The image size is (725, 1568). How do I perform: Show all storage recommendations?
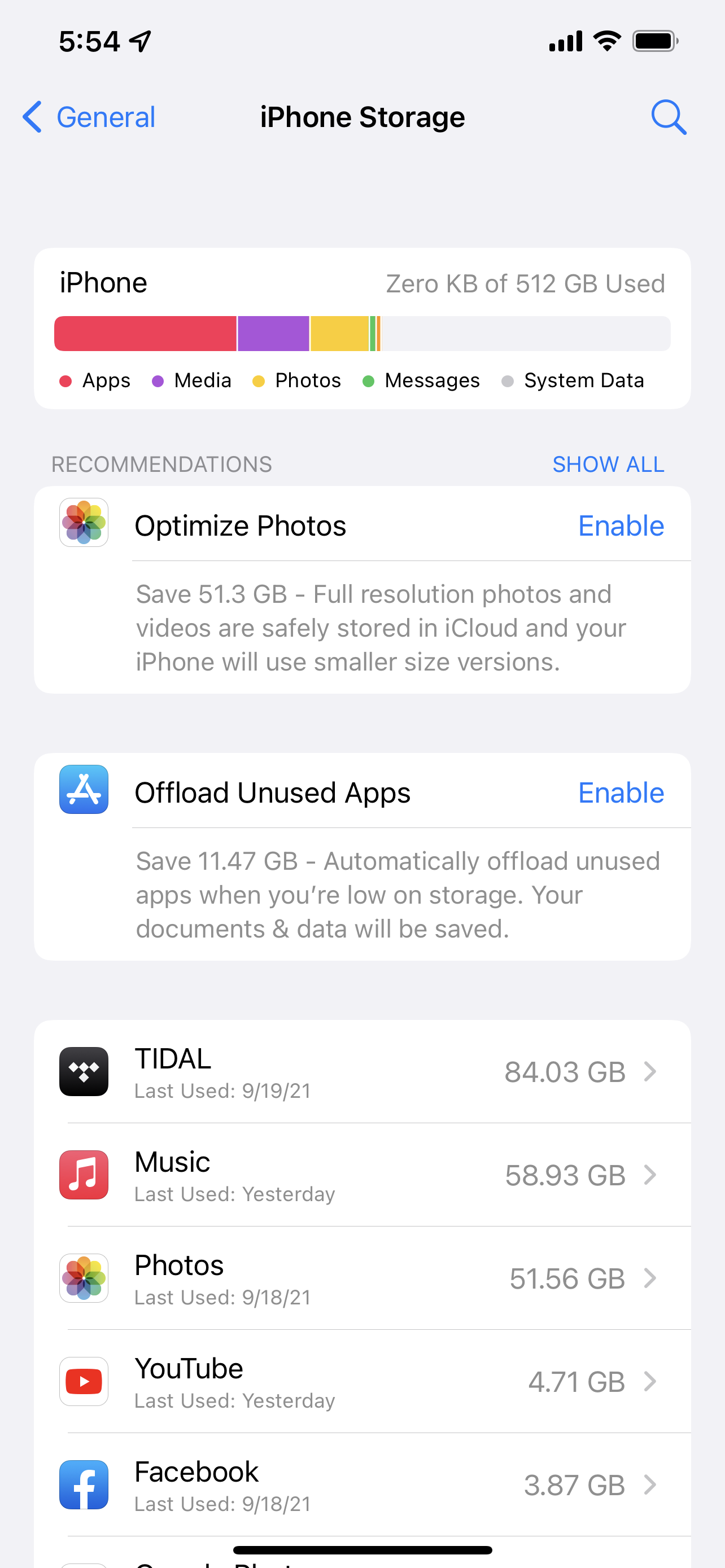[608, 465]
